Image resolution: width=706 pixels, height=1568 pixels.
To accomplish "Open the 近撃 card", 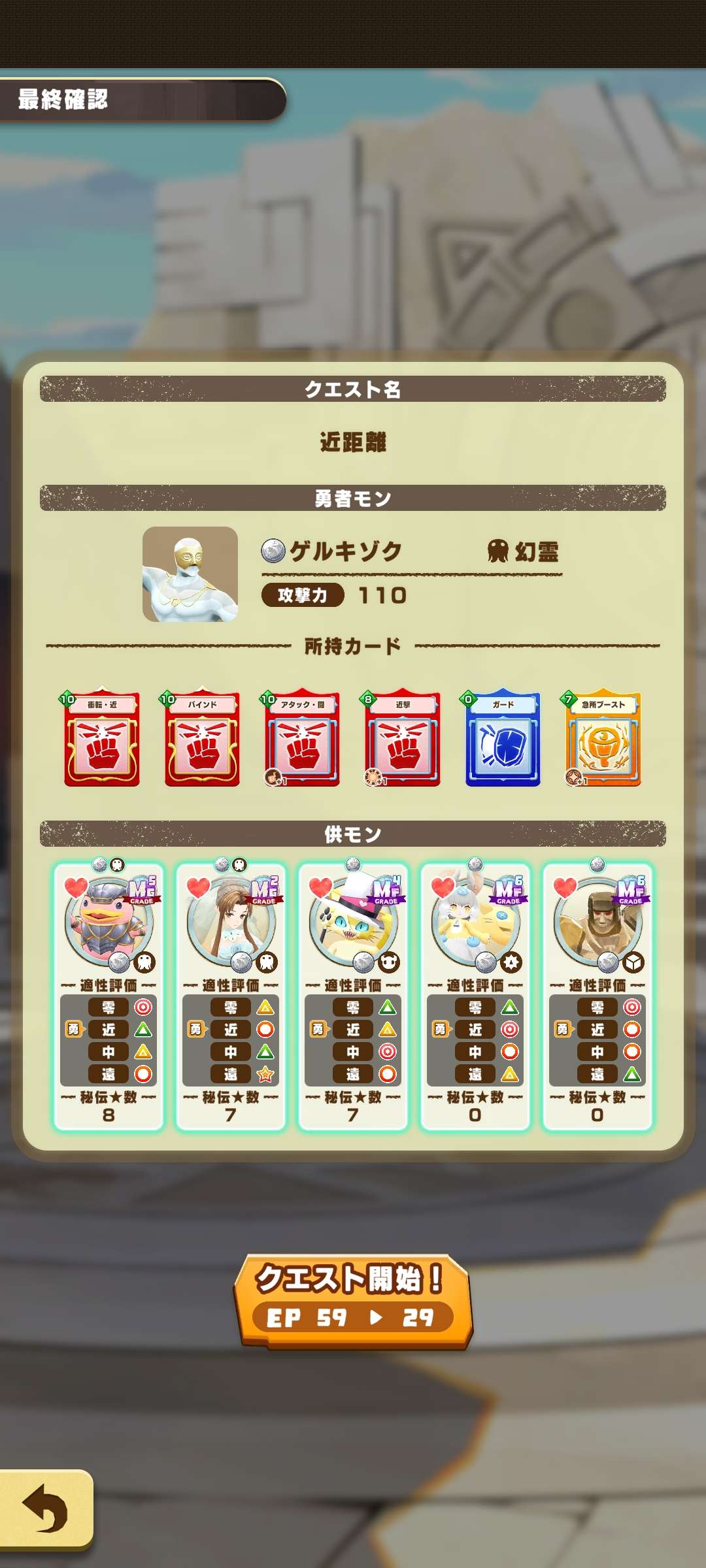I will pos(403,738).
